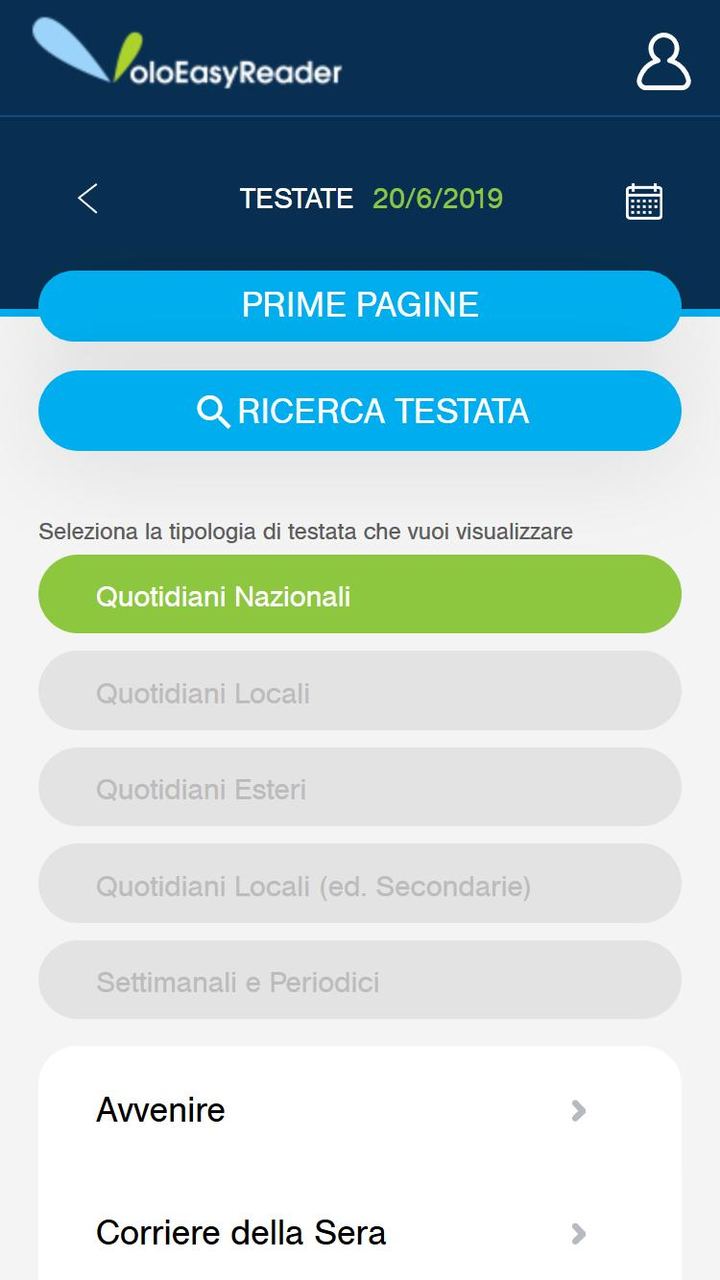The width and height of the screenshot is (720, 1280).
Task: Tap the TESTATE screen title
Action: (296, 198)
